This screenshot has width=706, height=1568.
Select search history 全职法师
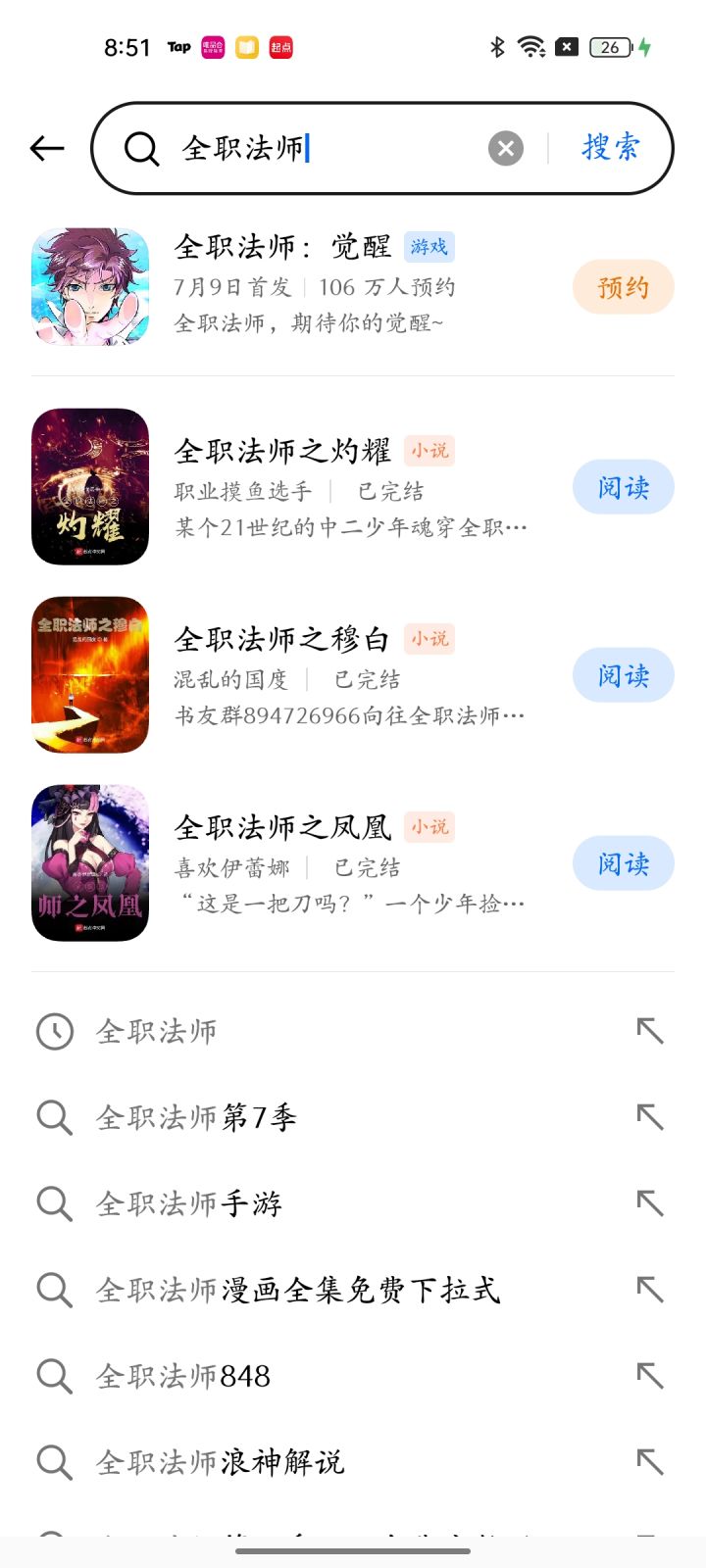pos(157,1031)
